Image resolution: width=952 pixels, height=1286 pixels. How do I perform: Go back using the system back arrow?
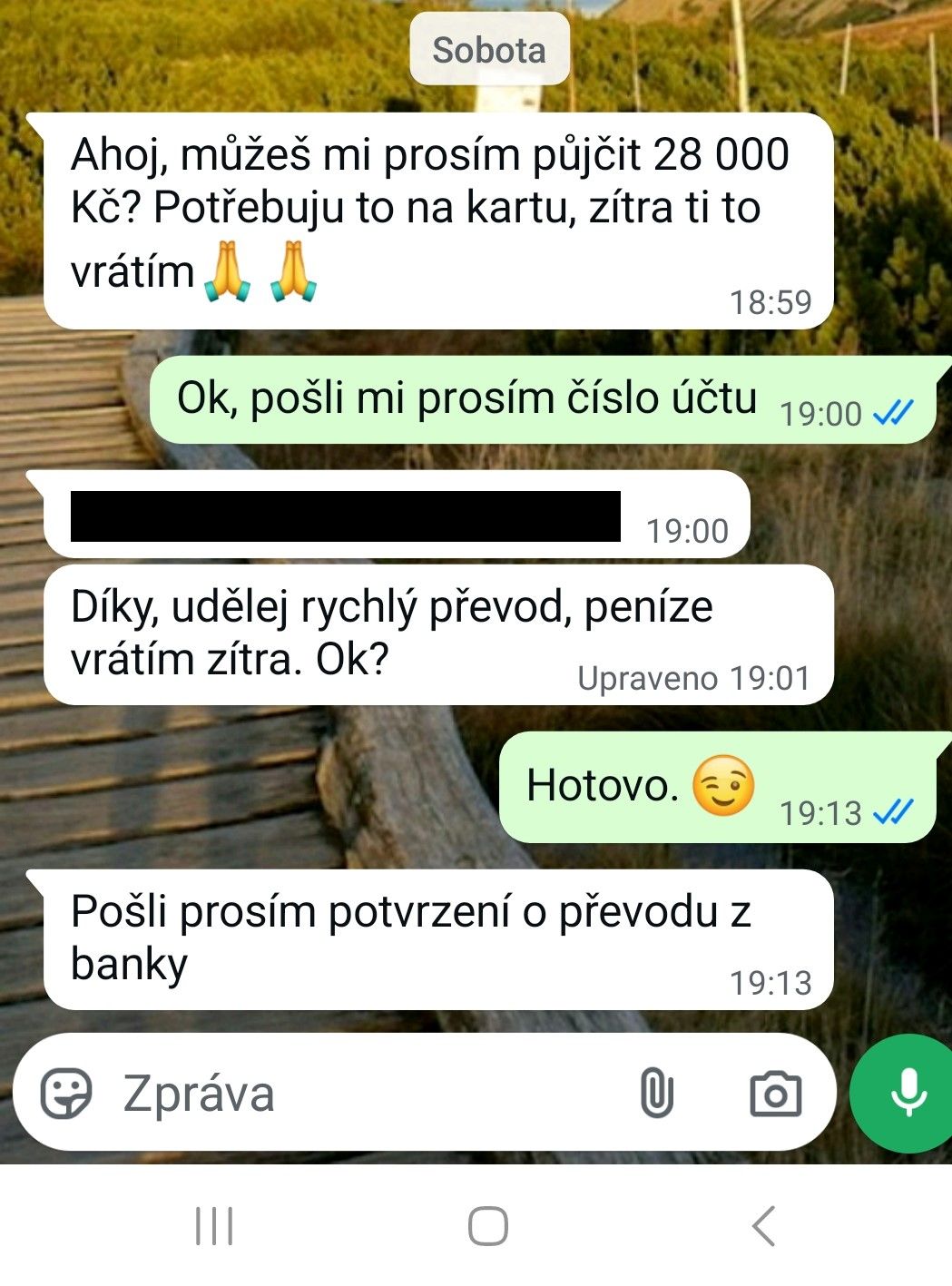[x=764, y=1226]
